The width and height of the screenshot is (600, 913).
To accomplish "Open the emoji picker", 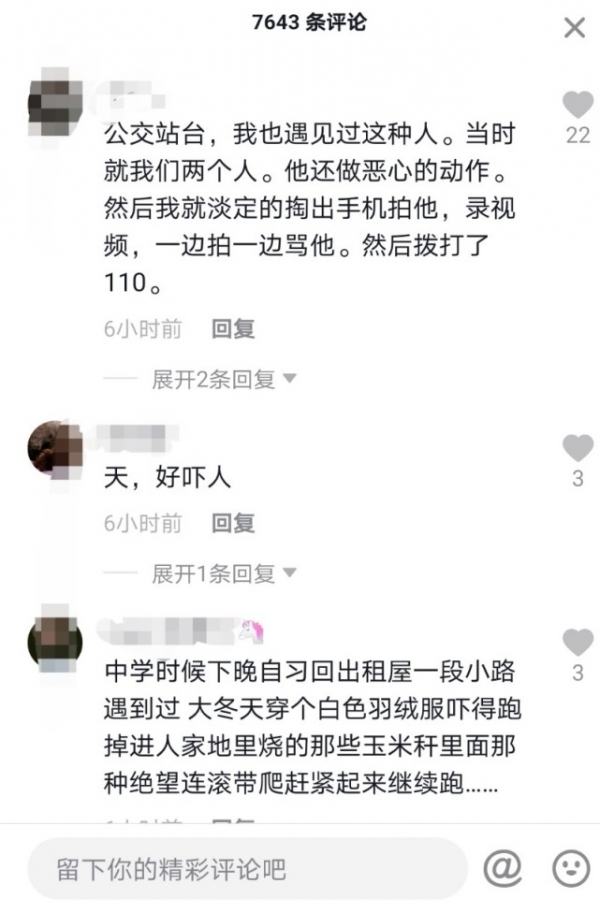I will (x=571, y=867).
